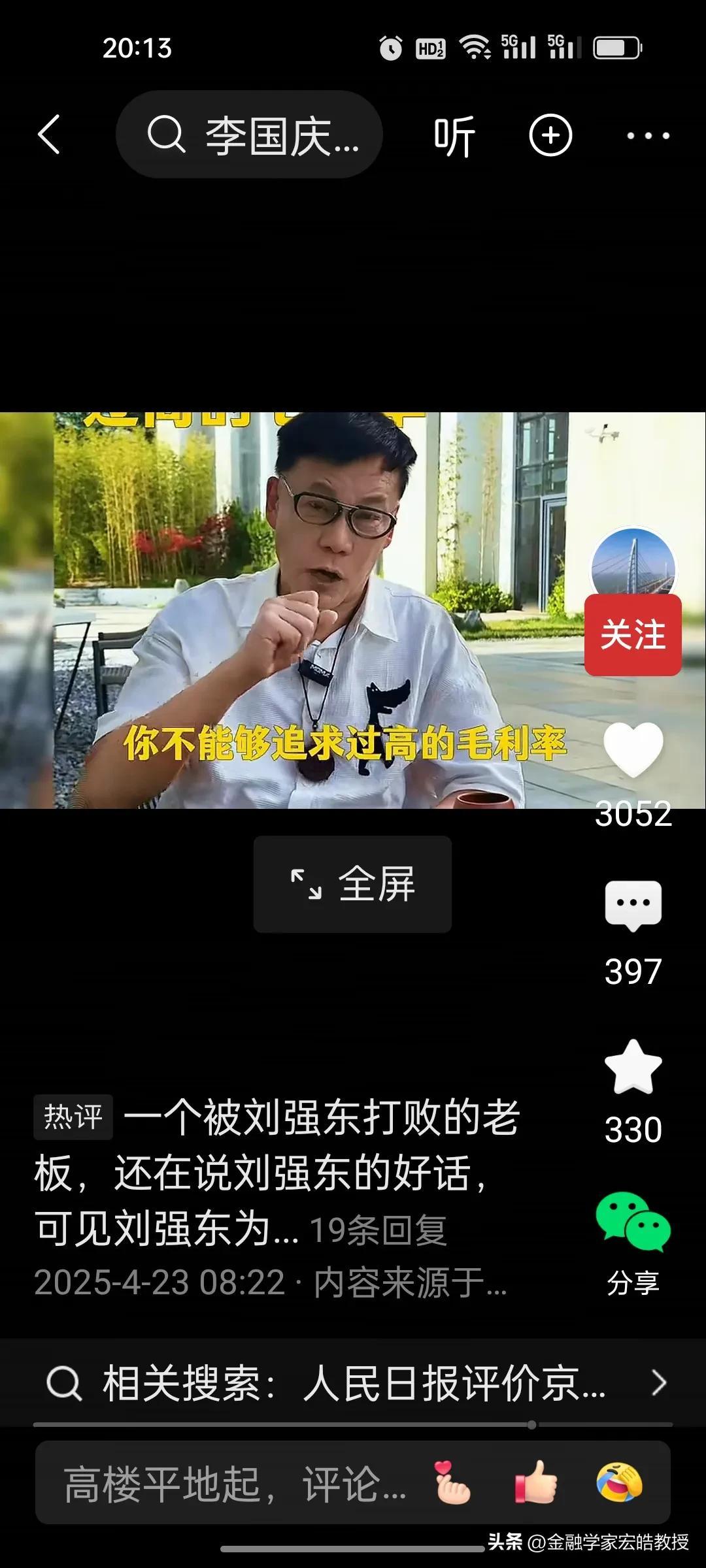The height and width of the screenshot is (1568, 706).
Task: Follow the author via 关注 button
Action: click(x=633, y=635)
